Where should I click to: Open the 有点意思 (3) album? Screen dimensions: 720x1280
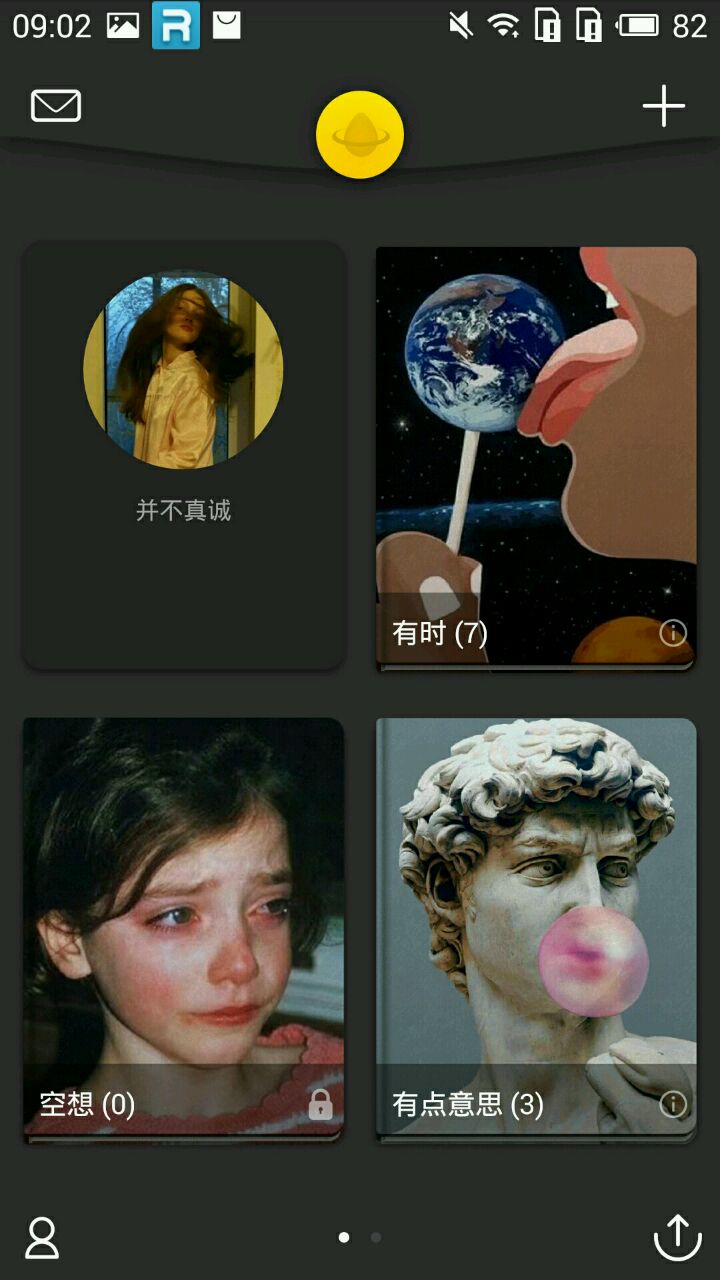point(535,900)
